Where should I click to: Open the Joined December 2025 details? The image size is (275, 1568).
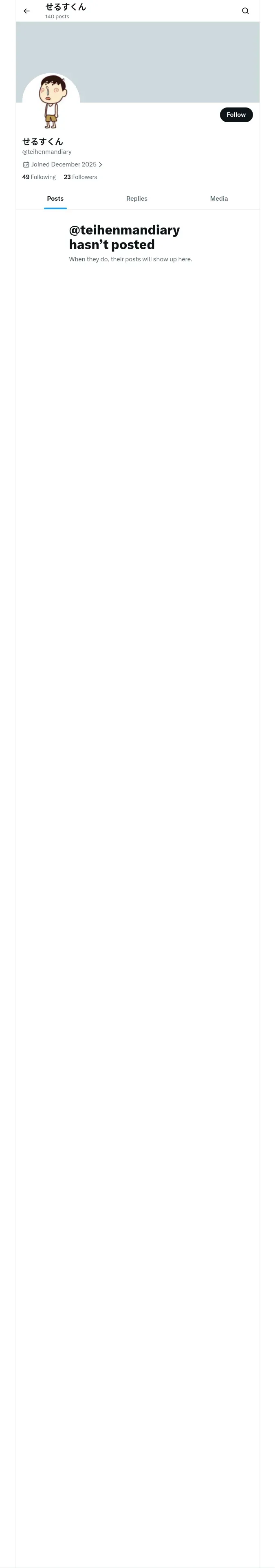(63, 164)
